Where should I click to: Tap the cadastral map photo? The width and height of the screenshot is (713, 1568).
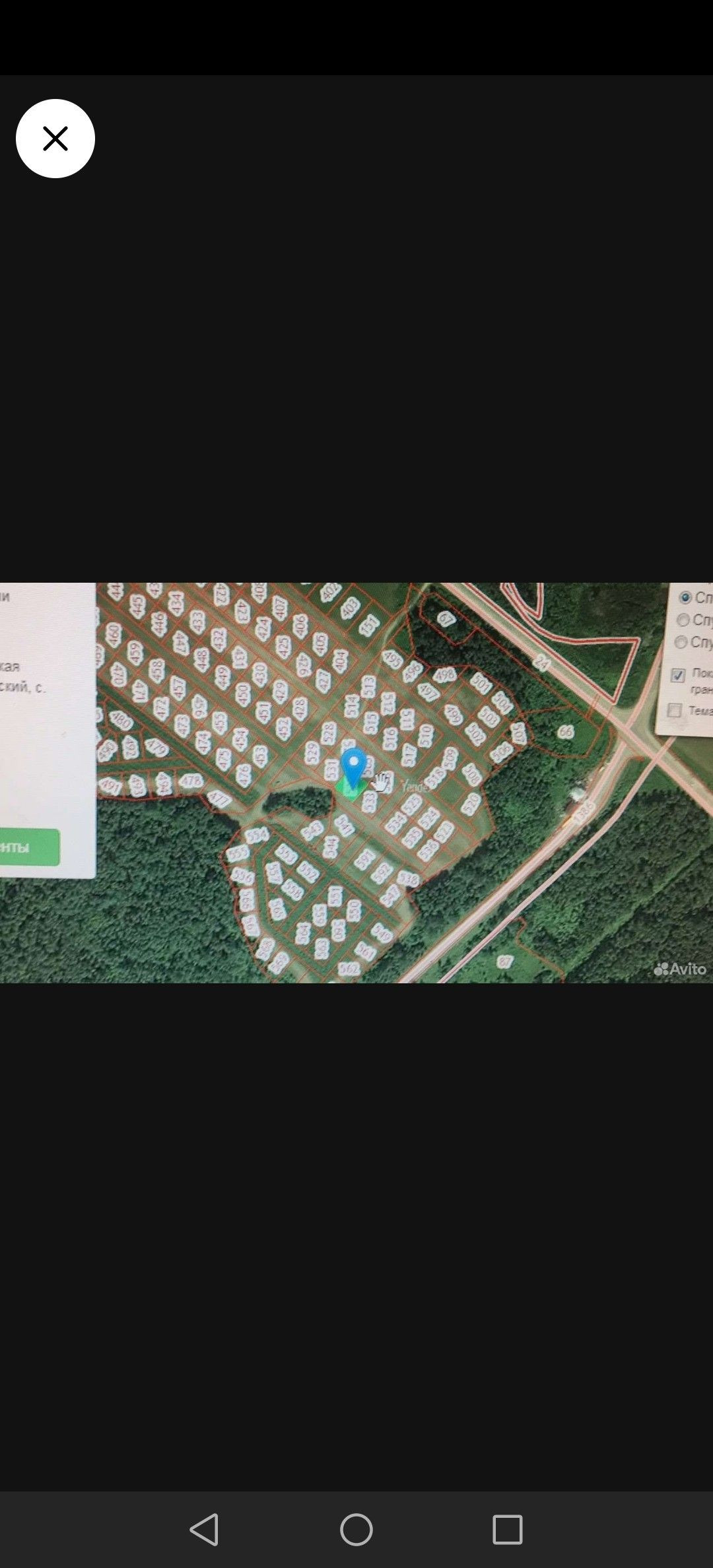click(x=356, y=783)
